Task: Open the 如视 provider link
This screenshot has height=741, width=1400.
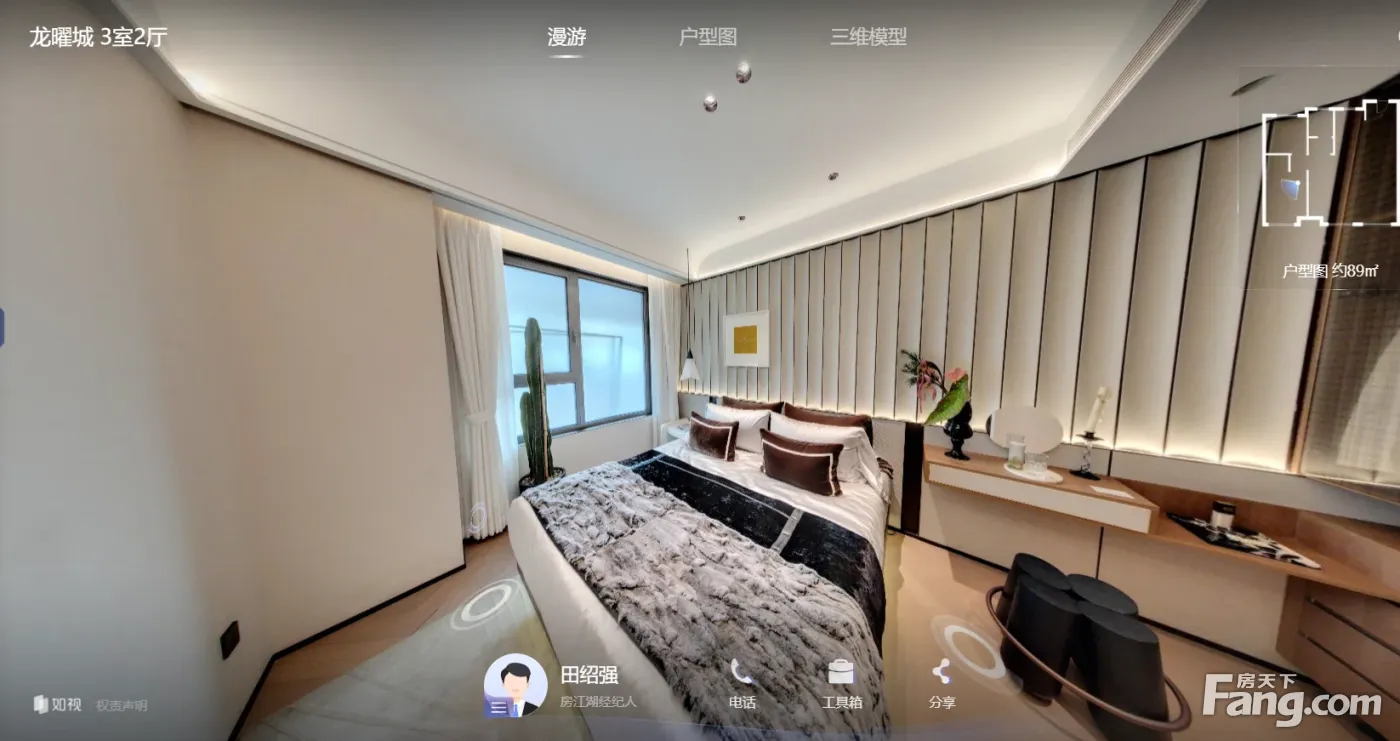Action: [x=58, y=704]
